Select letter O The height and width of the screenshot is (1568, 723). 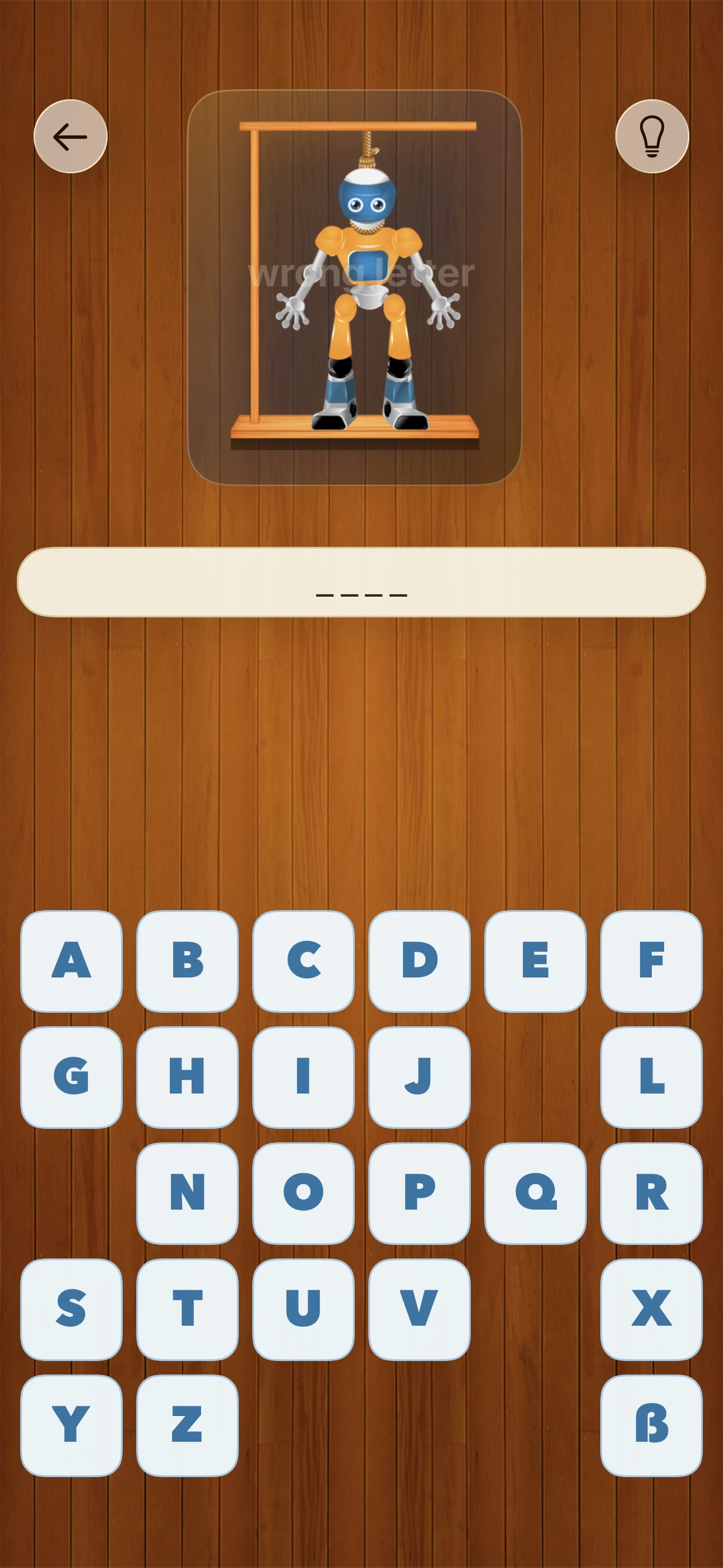click(303, 1193)
